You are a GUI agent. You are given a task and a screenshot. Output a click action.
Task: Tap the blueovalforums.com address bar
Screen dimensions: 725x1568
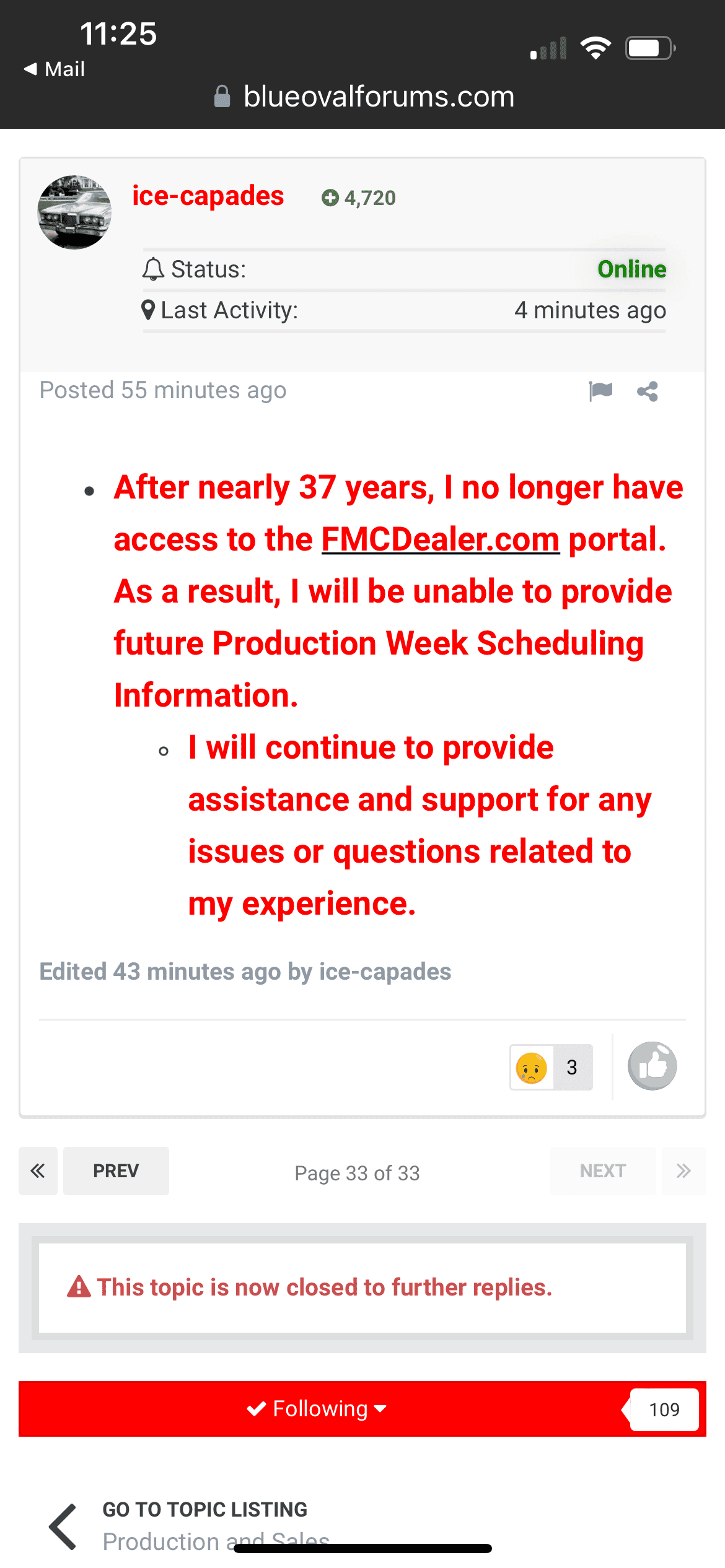pos(364,97)
